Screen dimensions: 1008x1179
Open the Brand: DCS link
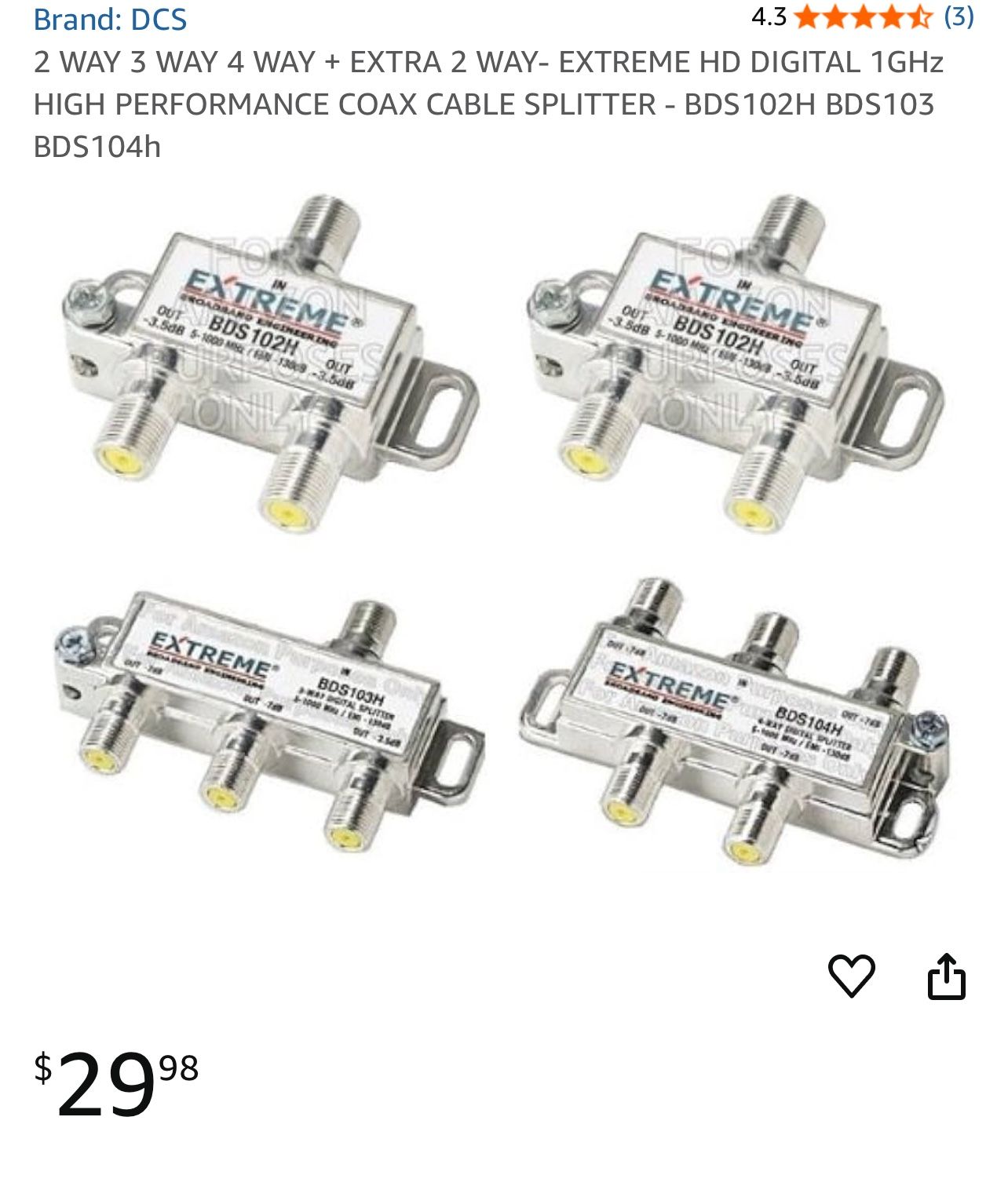click(110, 20)
